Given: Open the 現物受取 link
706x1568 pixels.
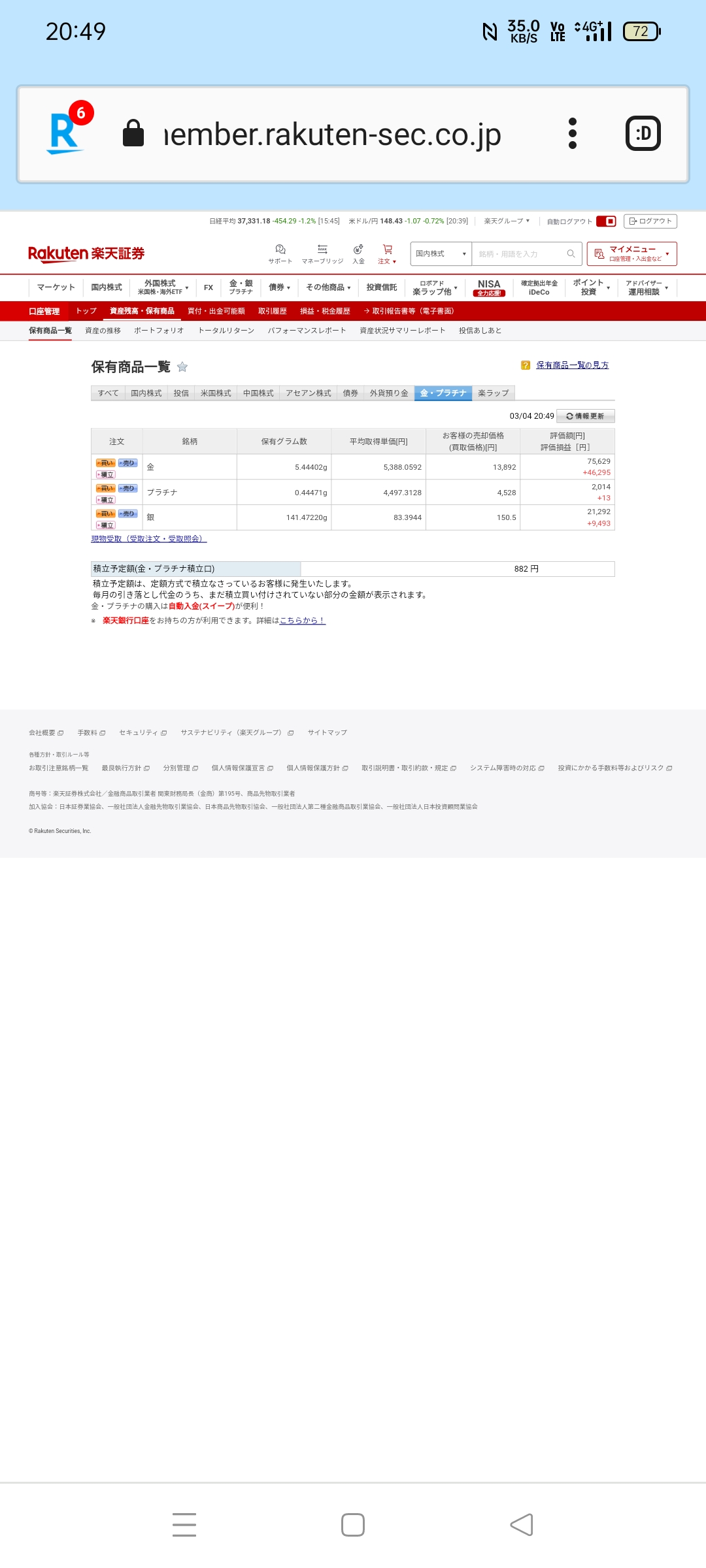Looking at the screenshot, I should [148, 539].
